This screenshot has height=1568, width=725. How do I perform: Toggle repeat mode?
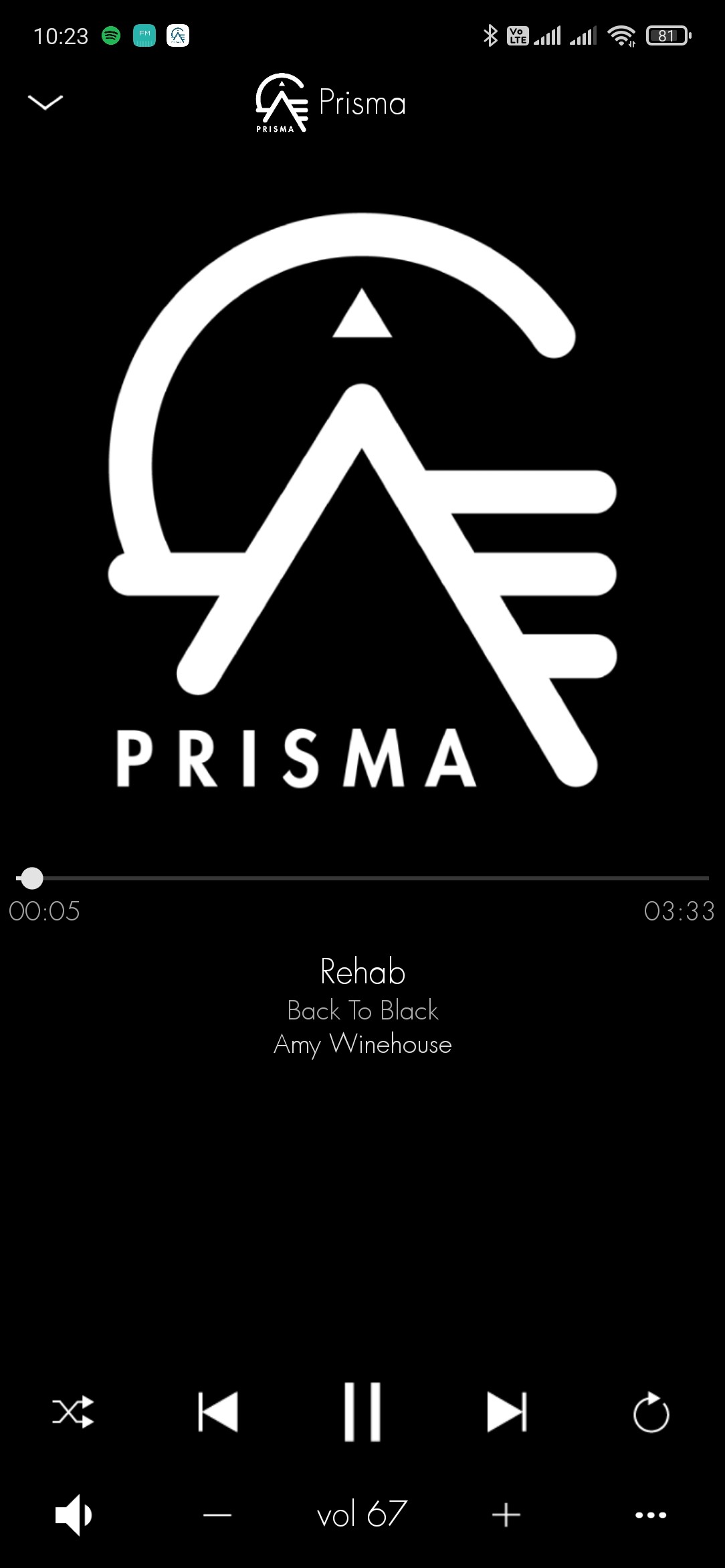tap(651, 1411)
